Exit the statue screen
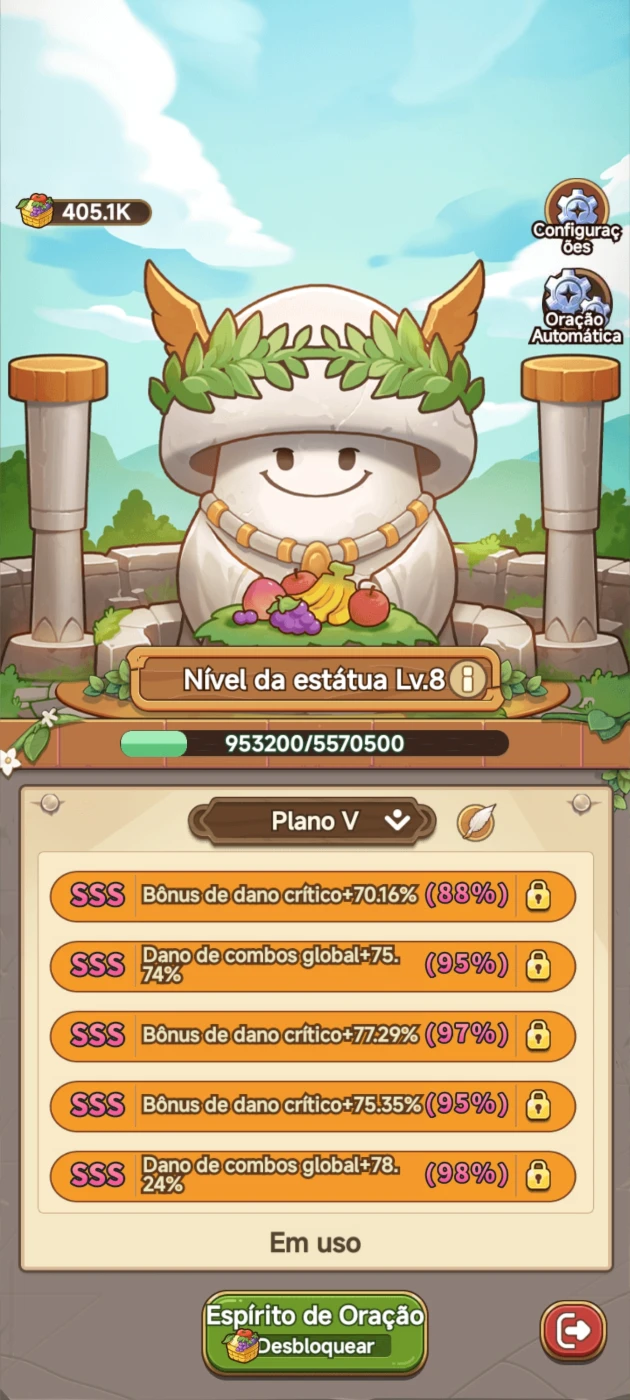630x1400 pixels. pos(573,1331)
